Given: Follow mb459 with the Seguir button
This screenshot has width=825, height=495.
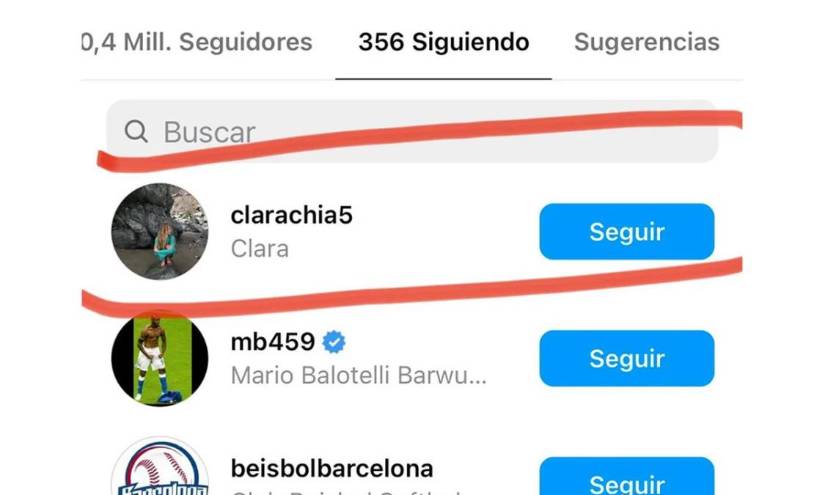Looking at the screenshot, I should pos(627,358).
